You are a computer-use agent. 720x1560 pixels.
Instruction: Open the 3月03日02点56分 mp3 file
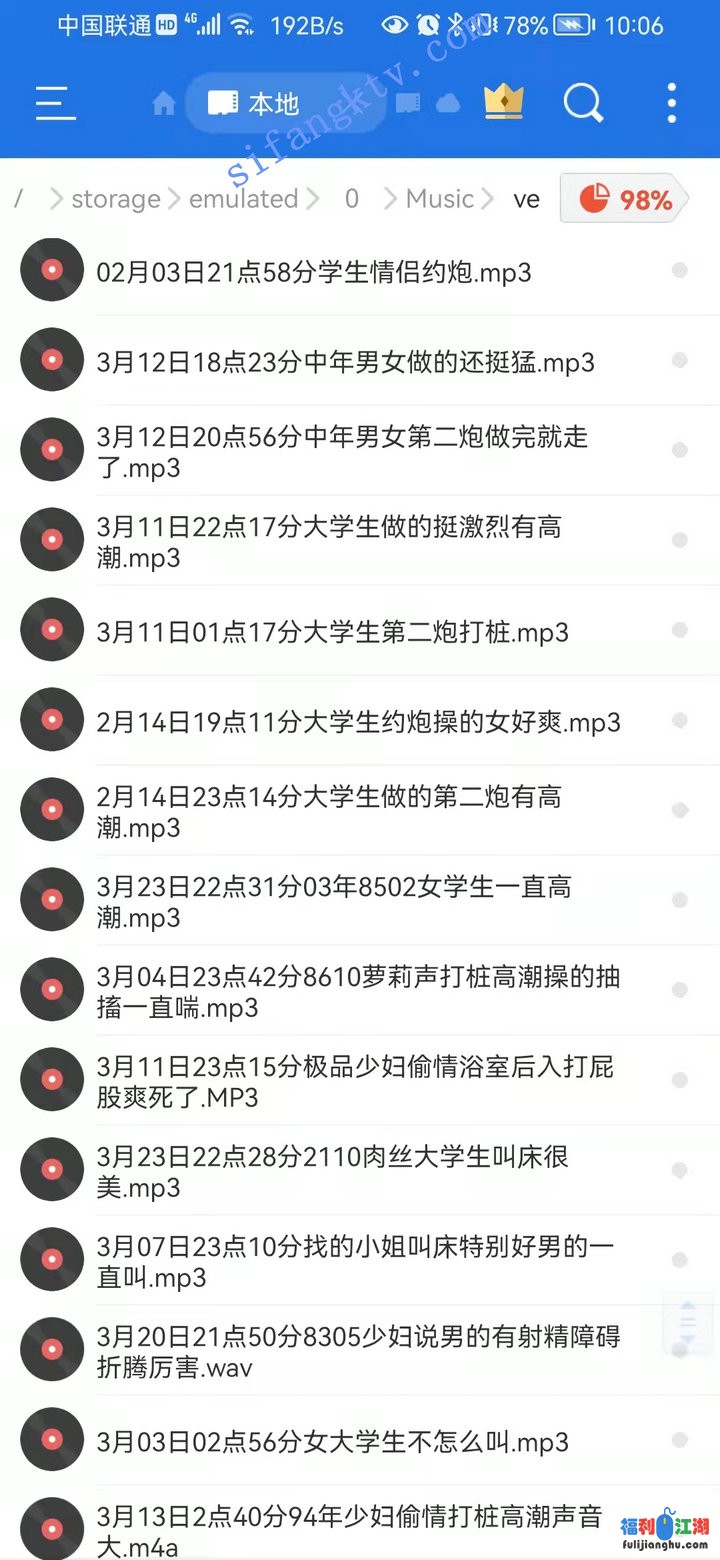coord(332,1441)
